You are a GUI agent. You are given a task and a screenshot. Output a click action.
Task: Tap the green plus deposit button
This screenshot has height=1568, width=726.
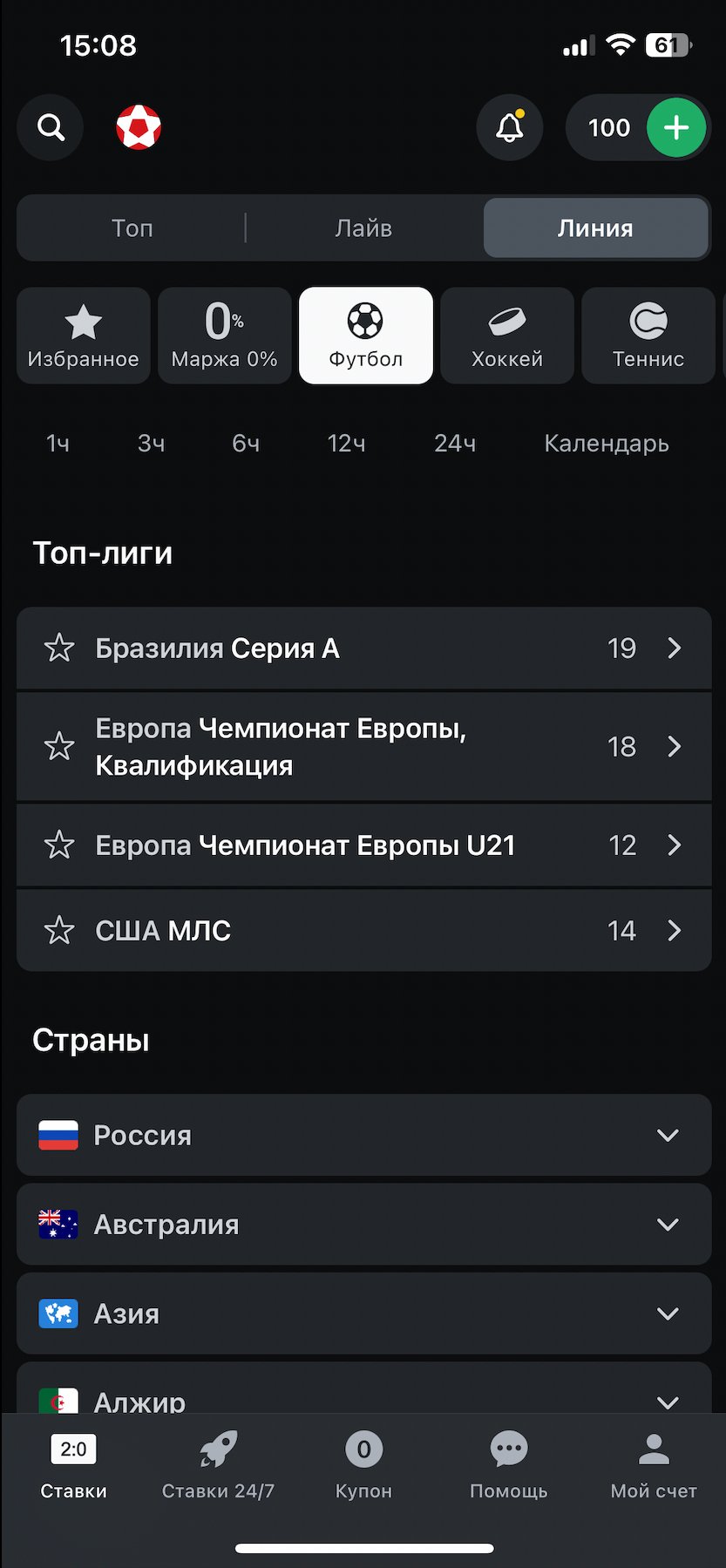tap(676, 128)
